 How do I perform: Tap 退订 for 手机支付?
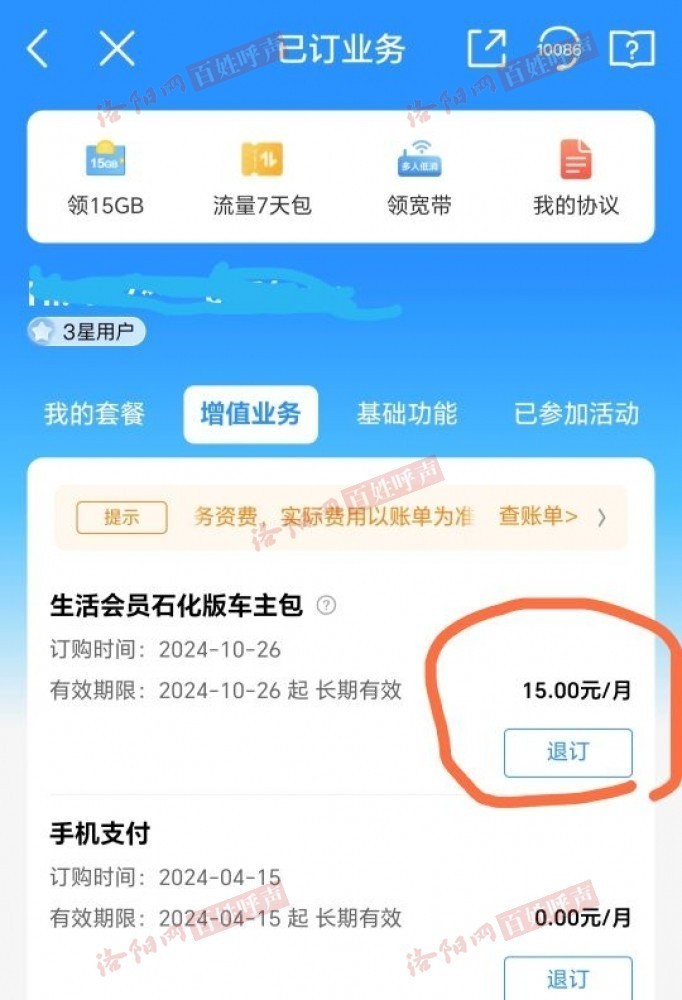click(567, 978)
